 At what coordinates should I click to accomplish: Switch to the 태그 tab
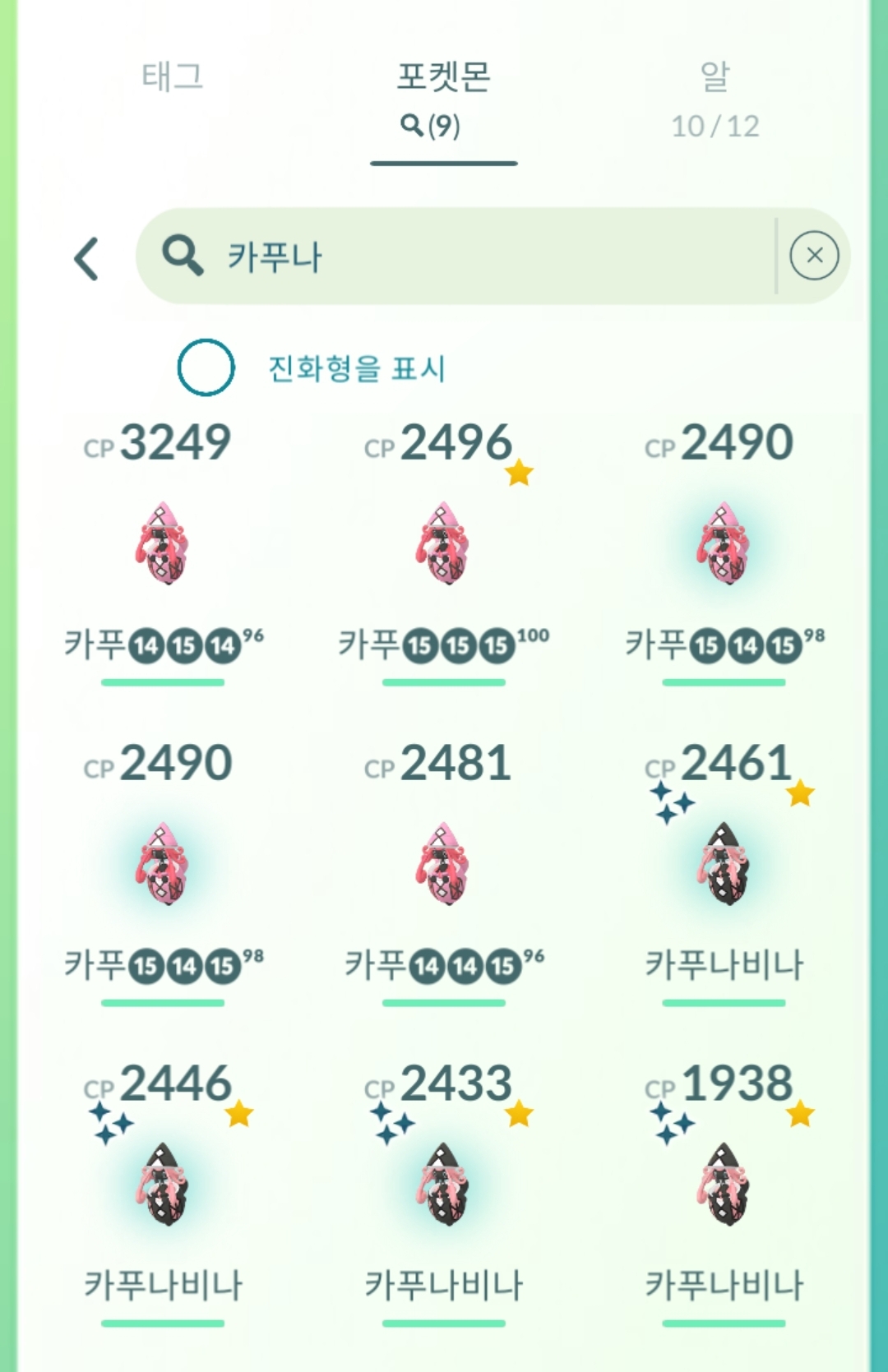(173, 77)
